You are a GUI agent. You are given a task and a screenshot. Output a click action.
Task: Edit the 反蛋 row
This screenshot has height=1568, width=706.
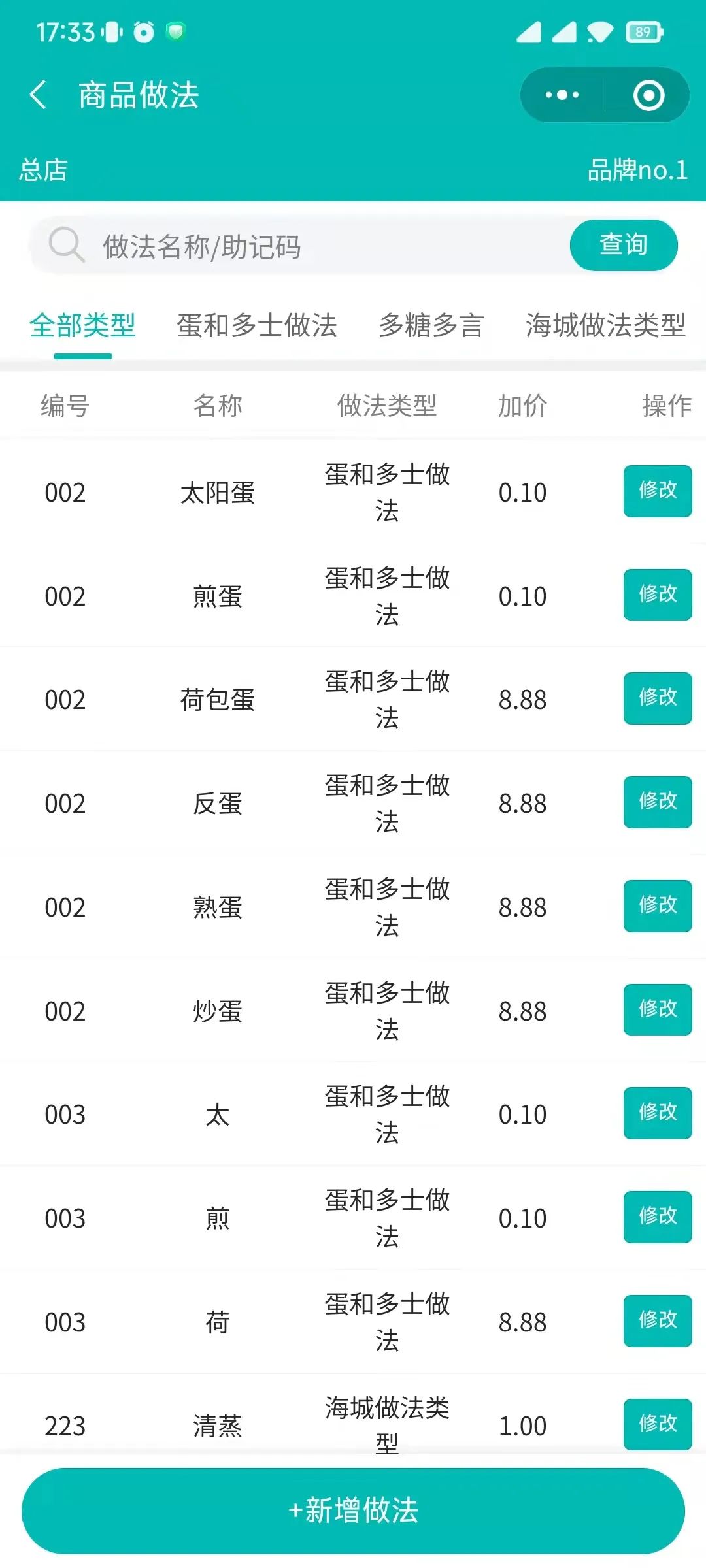pos(657,802)
